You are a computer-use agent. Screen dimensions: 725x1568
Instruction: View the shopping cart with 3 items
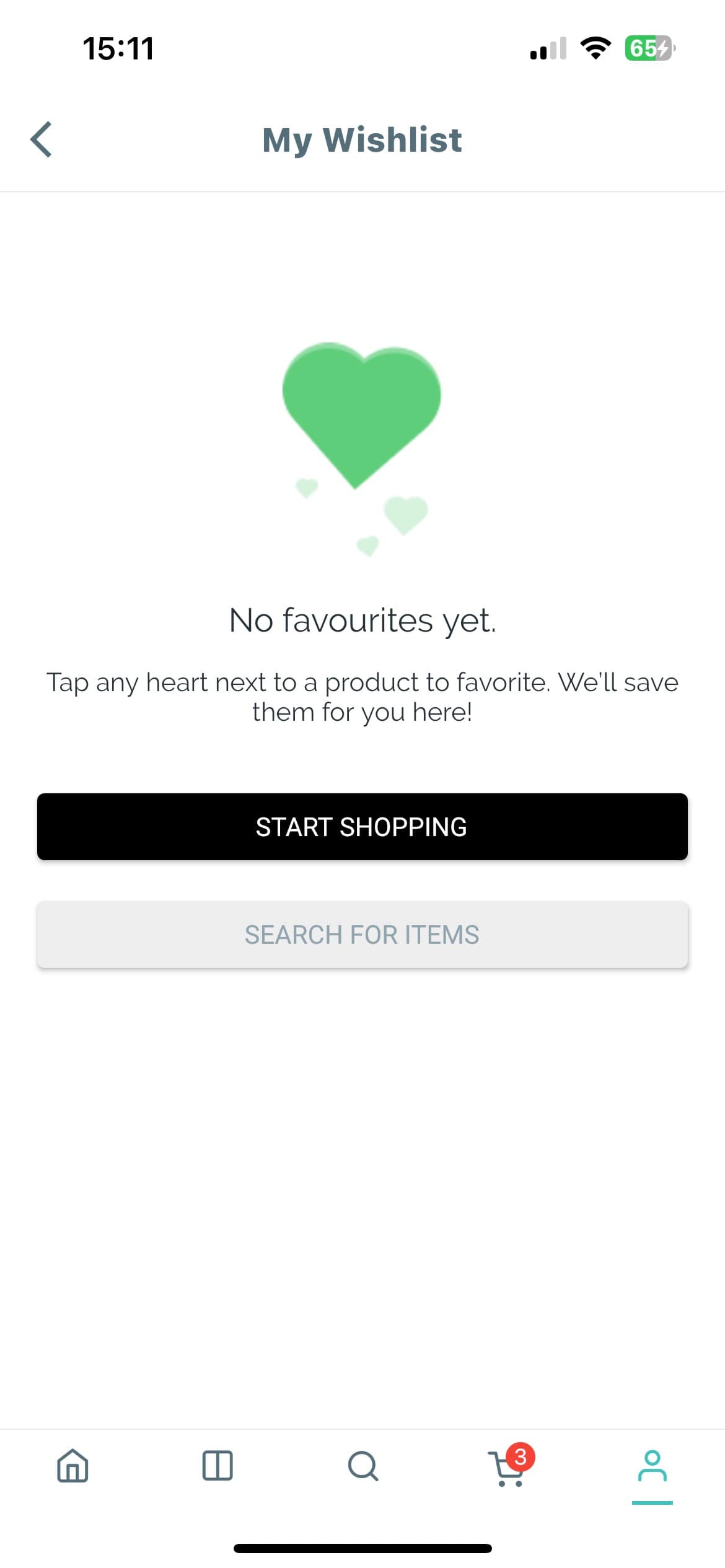click(x=508, y=1468)
